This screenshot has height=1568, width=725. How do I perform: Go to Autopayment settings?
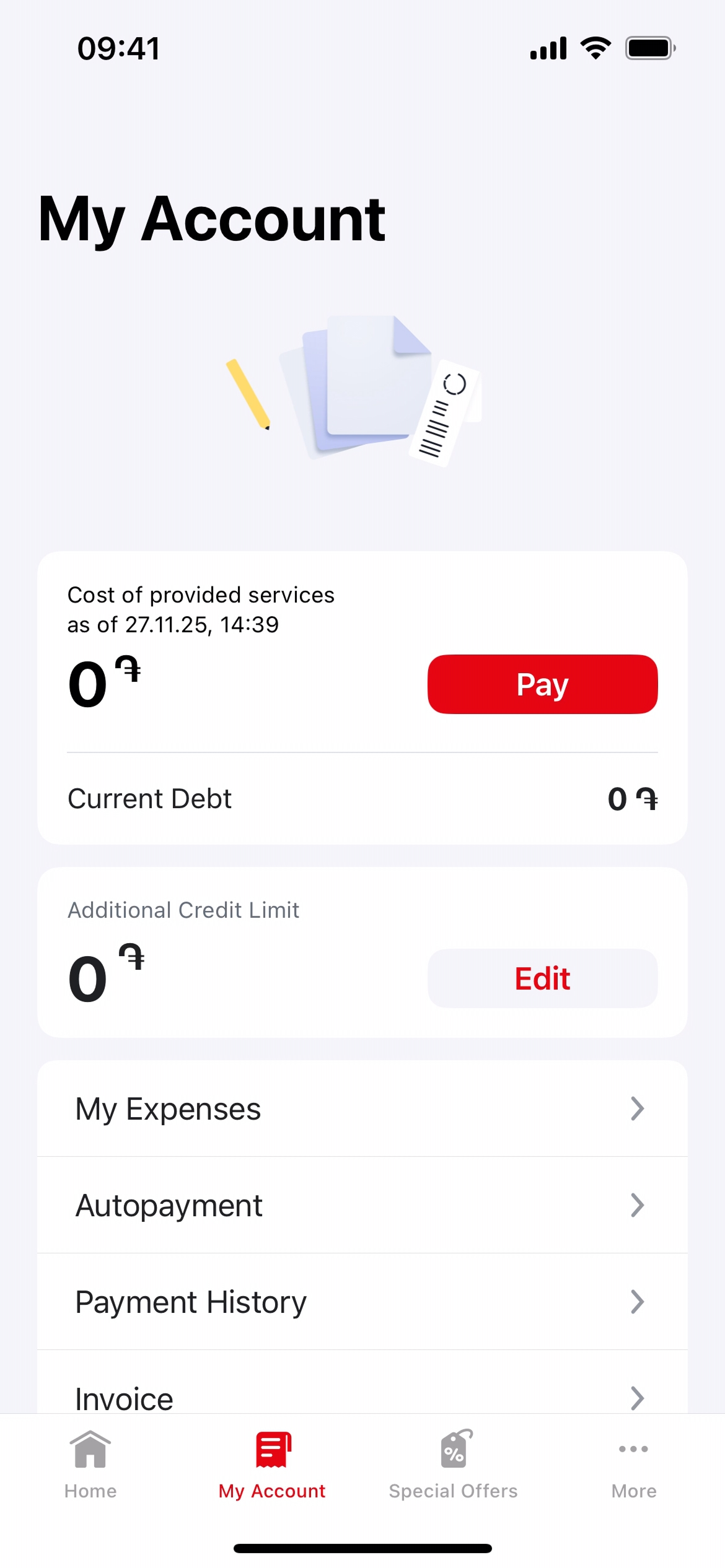point(362,1205)
